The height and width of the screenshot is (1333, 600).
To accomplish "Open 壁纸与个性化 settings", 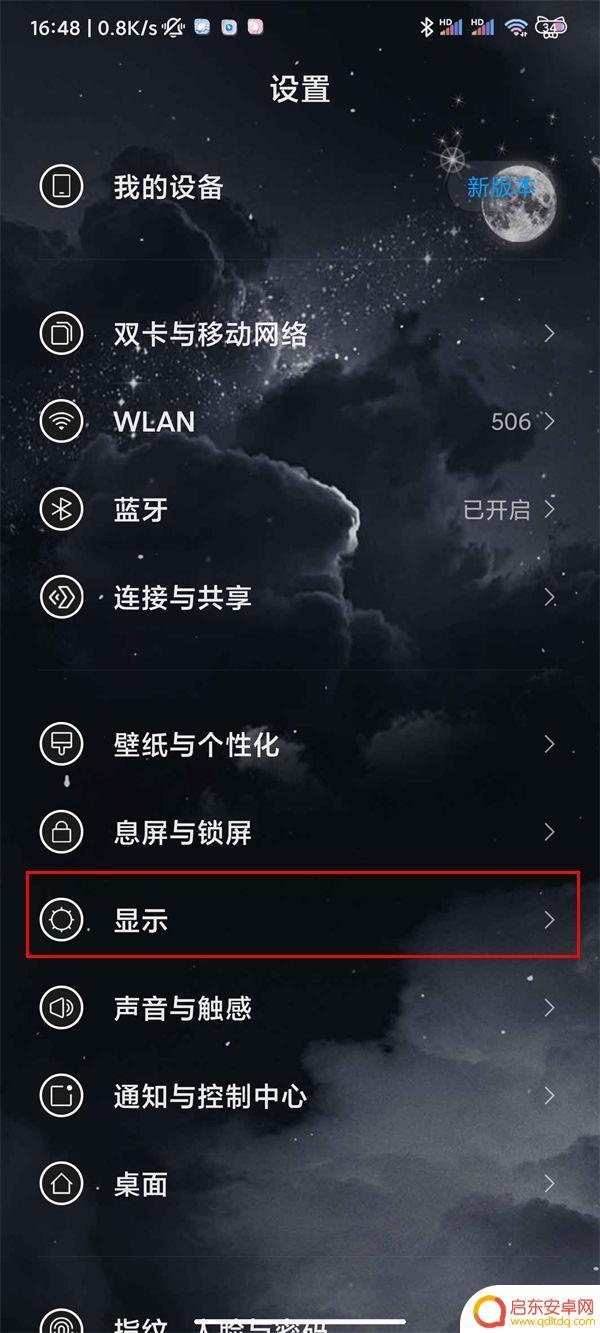I will tap(196, 745).
